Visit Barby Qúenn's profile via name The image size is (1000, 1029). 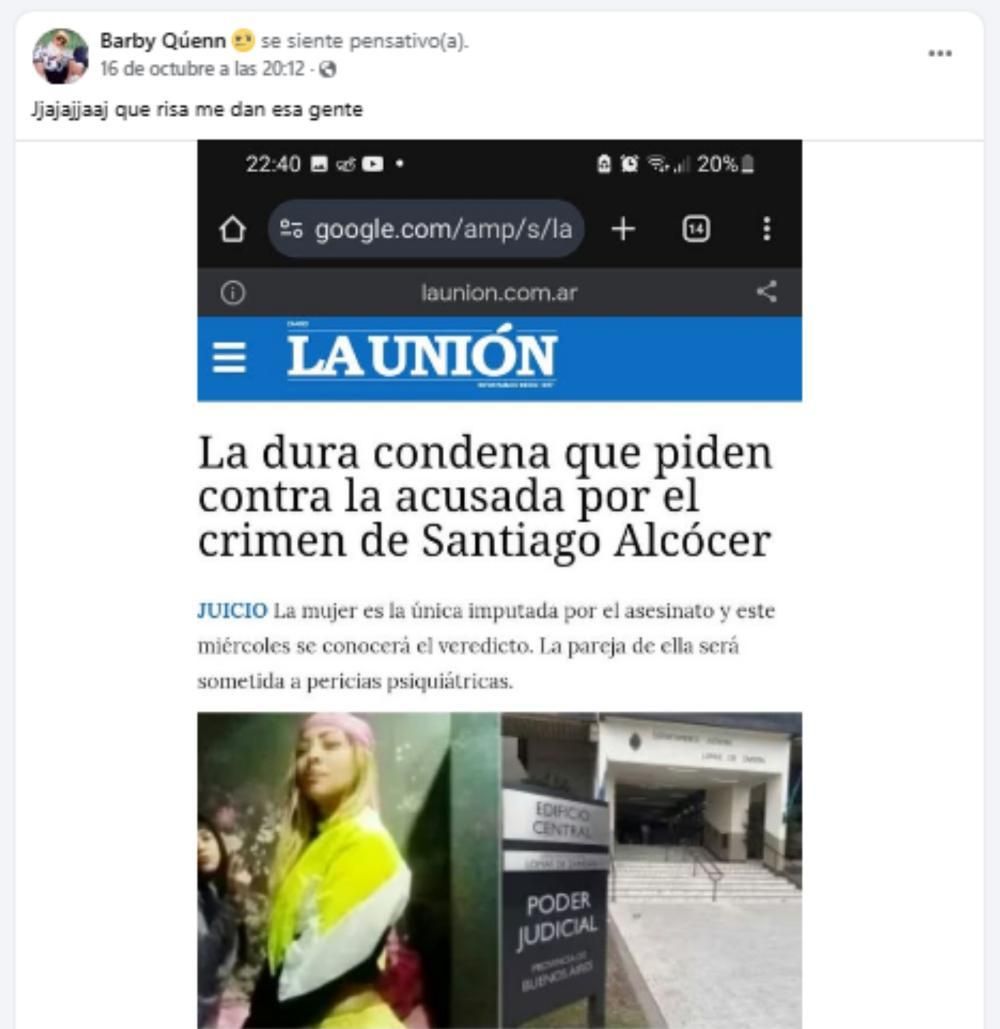click(x=162, y=42)
